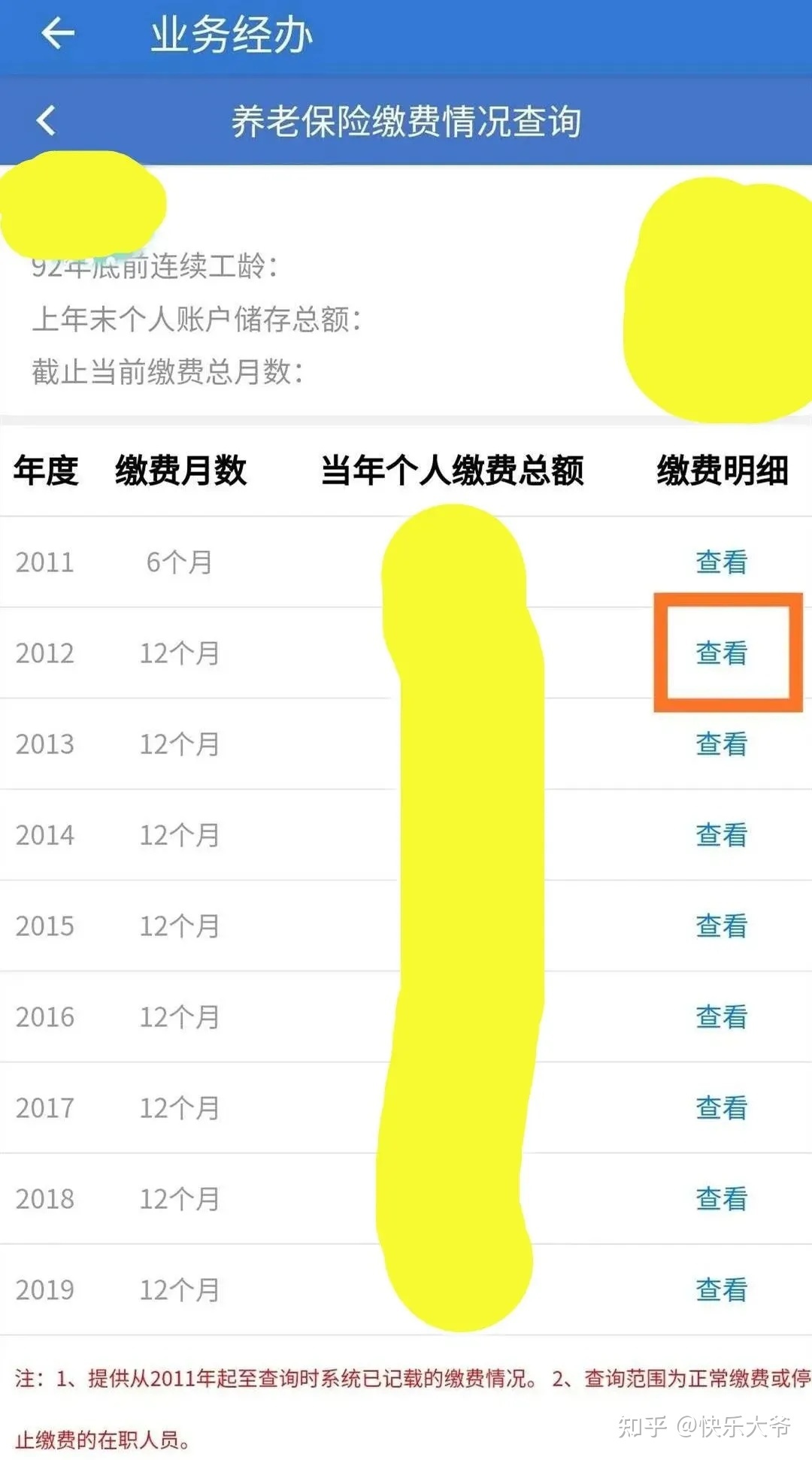Tap 查看 in the 2013 row

click(721, 744)
